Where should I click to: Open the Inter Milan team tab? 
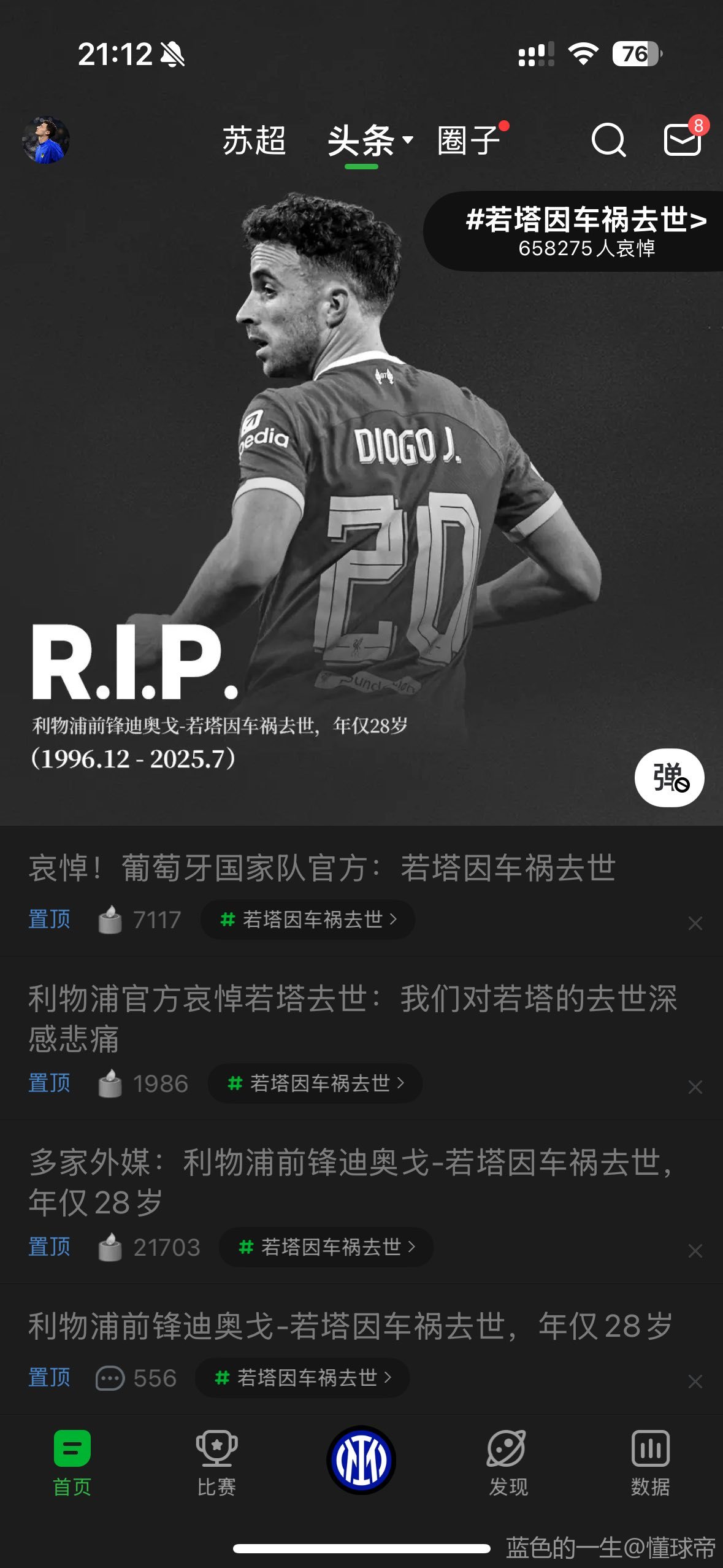pos(361,1460)
